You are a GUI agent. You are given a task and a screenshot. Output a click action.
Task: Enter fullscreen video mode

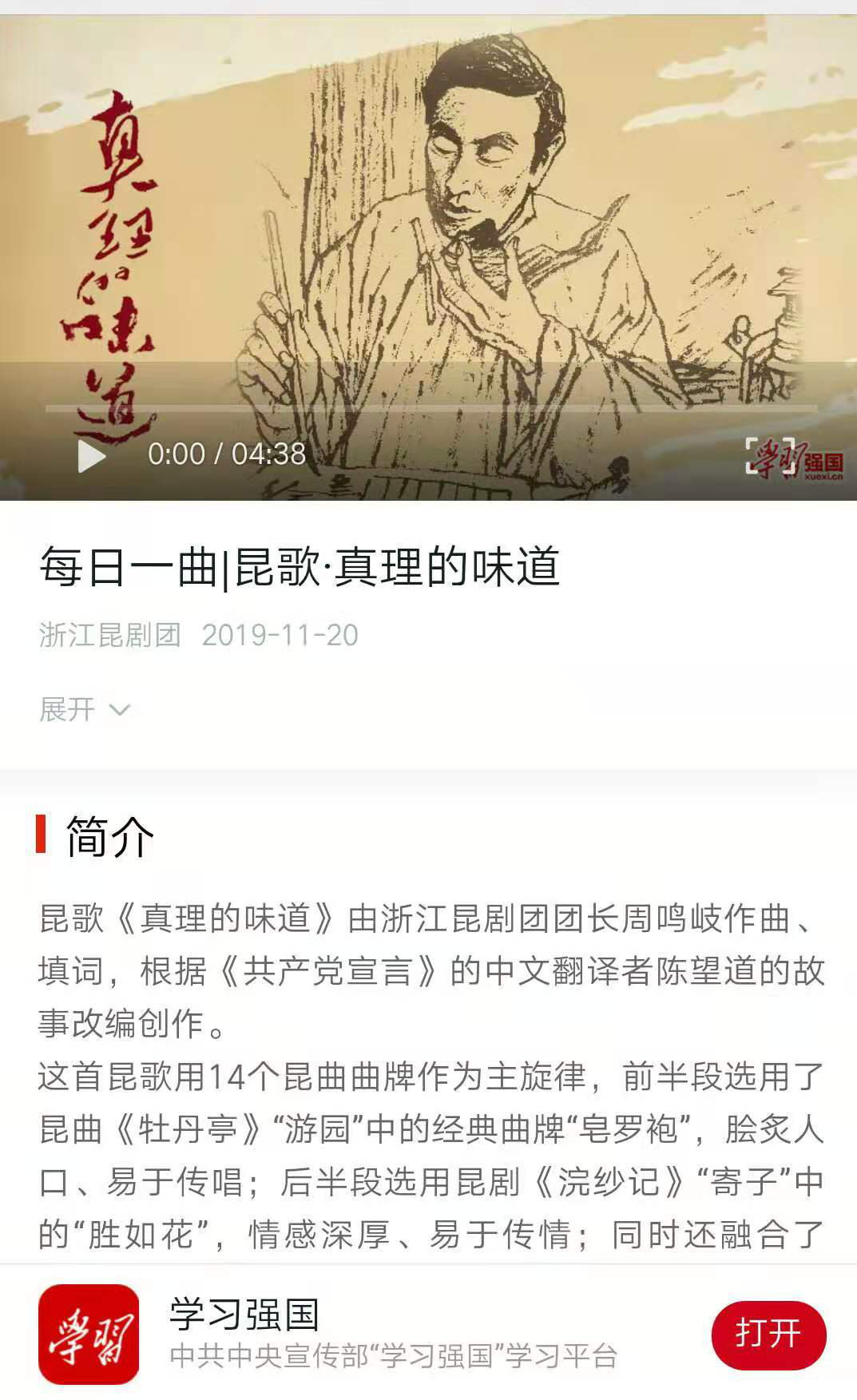770,455
